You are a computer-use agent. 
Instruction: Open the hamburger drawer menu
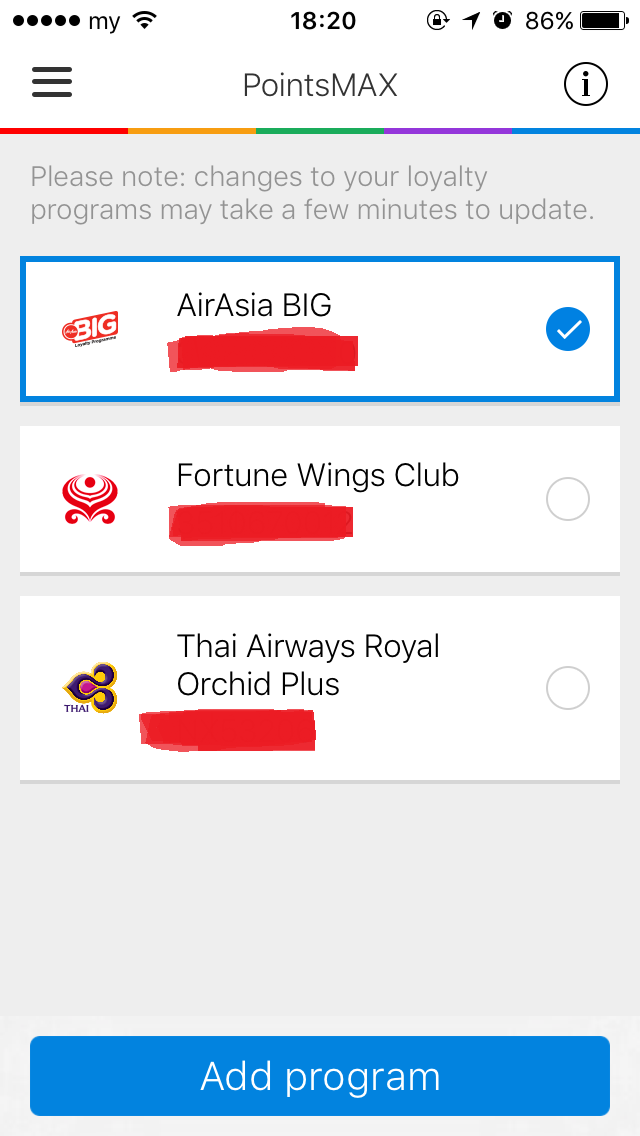51,83
